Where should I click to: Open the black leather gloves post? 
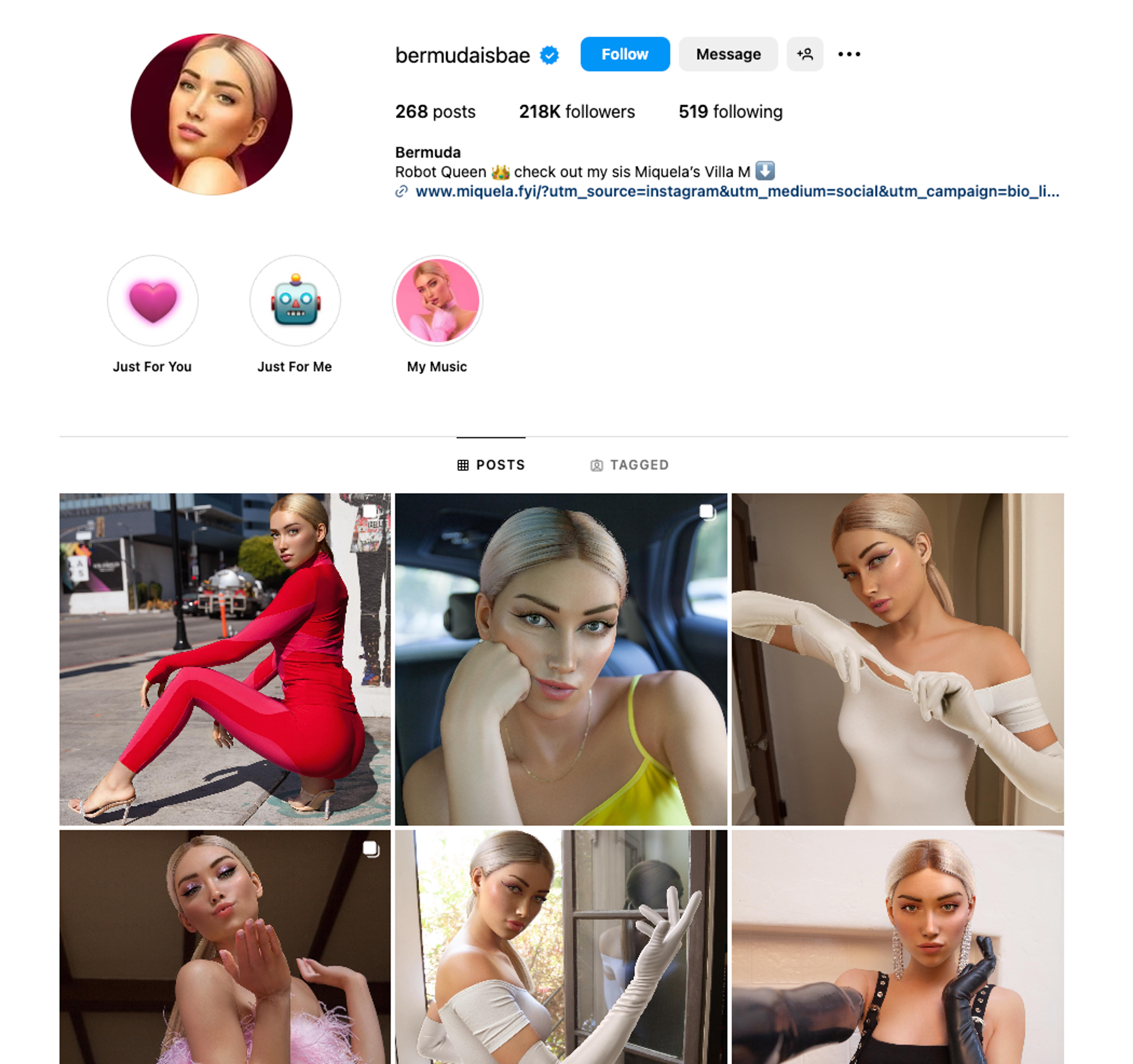(x=897, y=946)
